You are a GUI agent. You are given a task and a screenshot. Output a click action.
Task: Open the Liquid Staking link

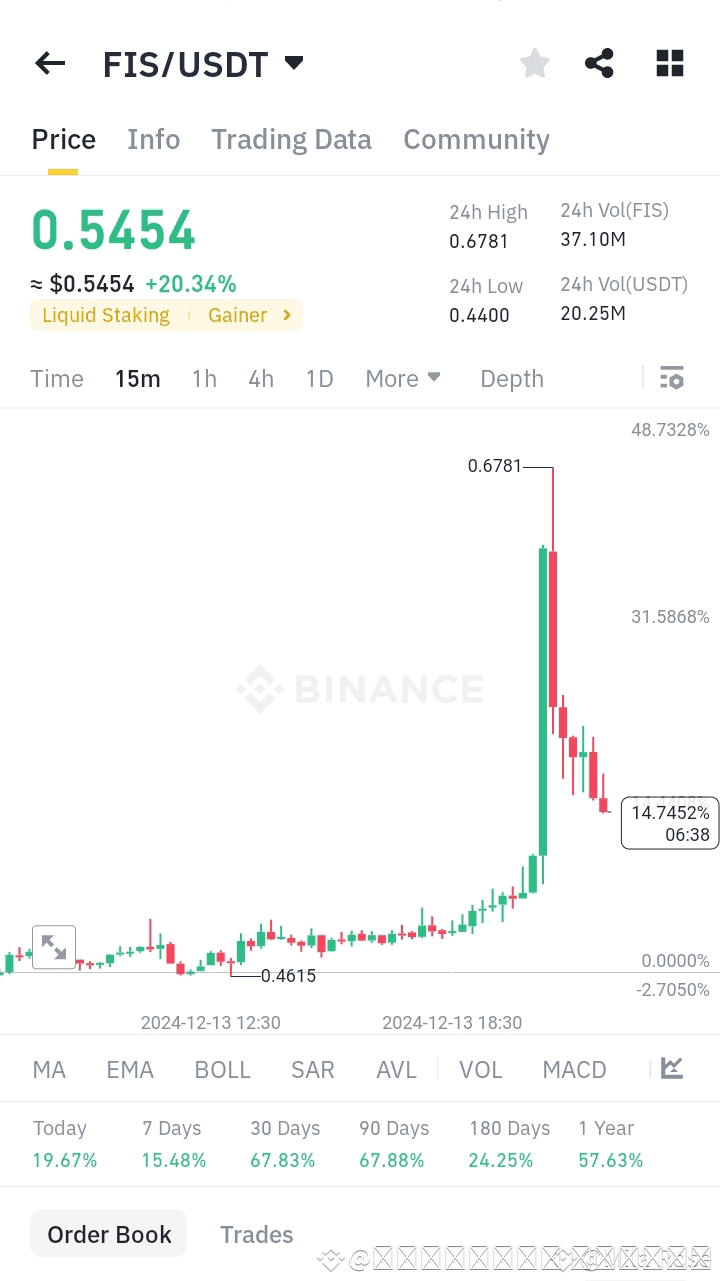pos(104,315)
